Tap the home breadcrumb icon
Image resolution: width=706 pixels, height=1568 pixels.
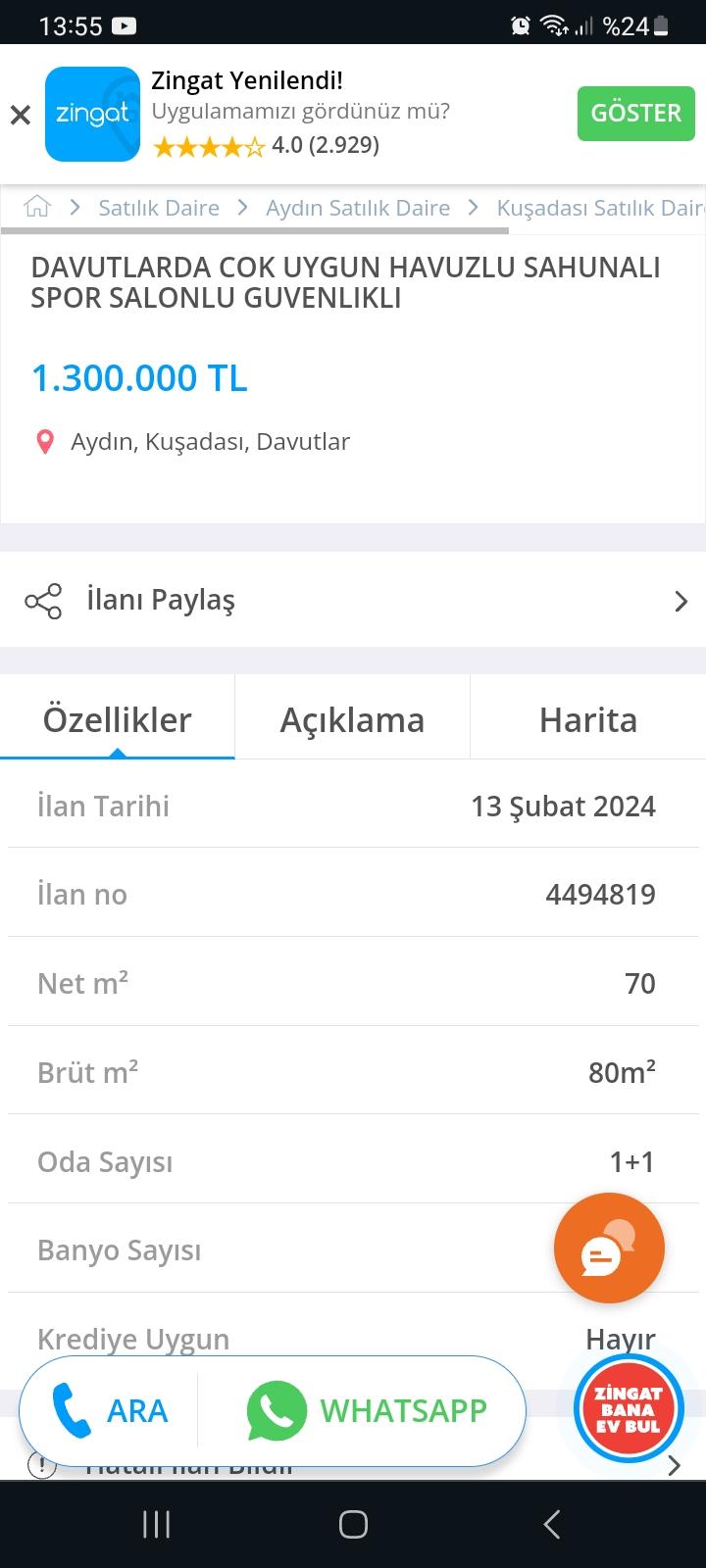click(x=35, y=207)
